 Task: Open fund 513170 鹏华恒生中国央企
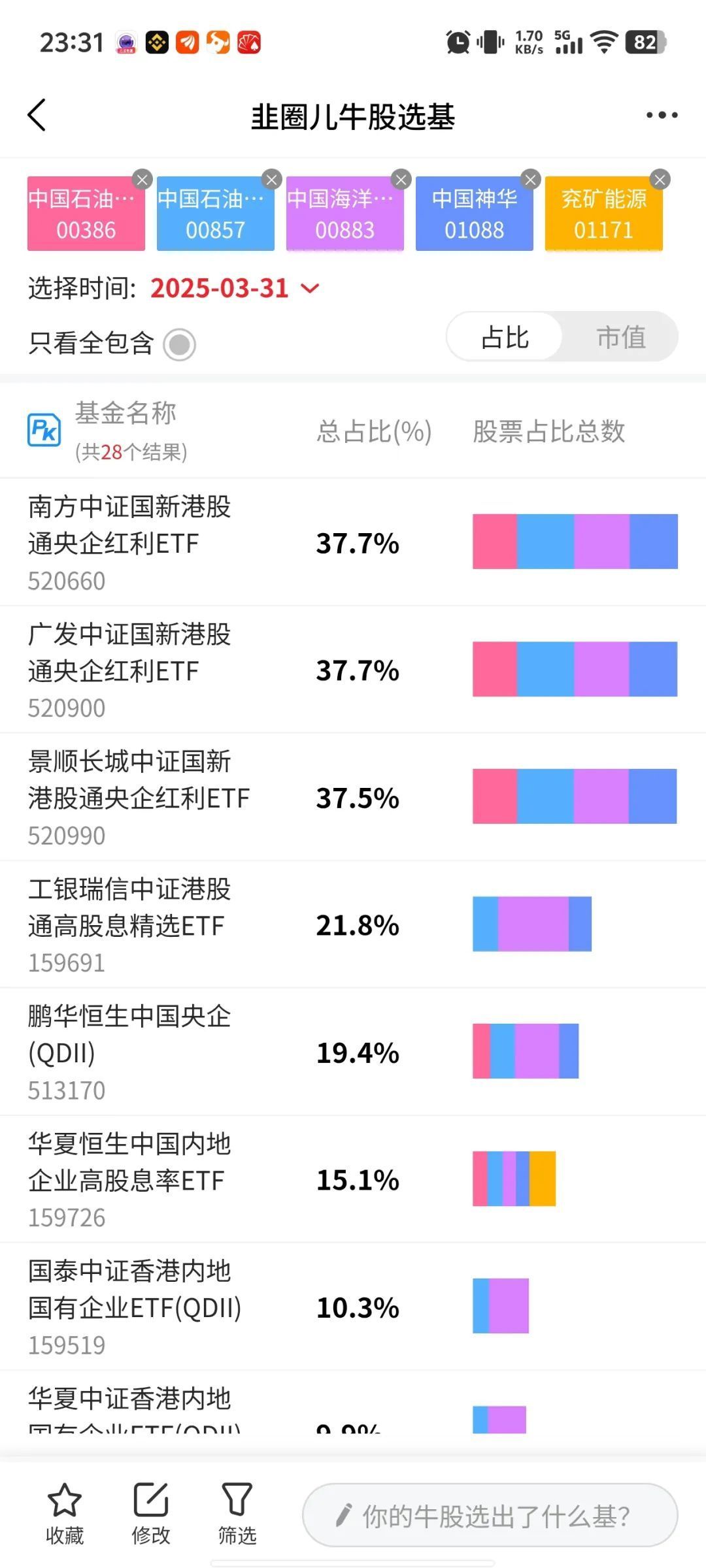point(129,1052)
